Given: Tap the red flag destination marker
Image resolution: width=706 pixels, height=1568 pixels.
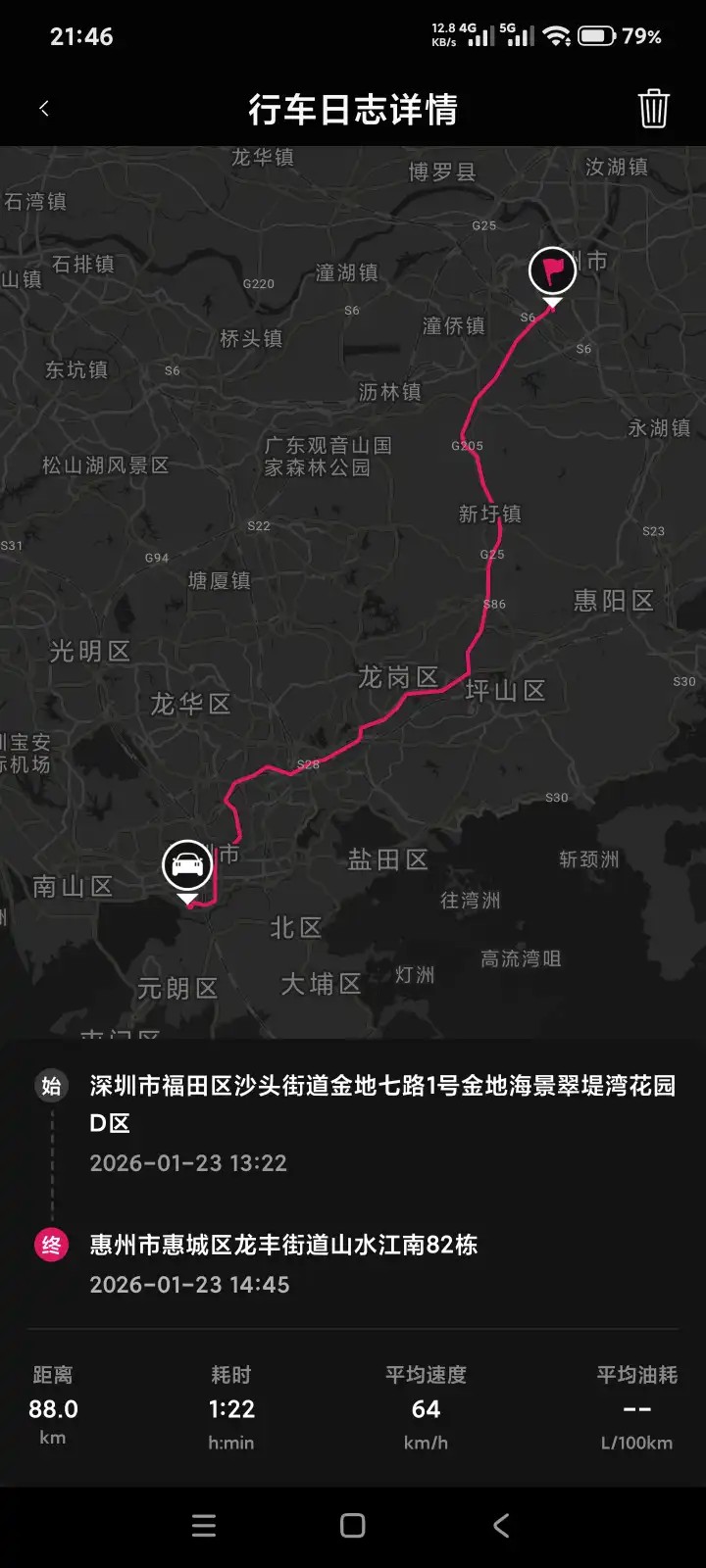Looking at the screenshot, I should [x=552, y=271].
